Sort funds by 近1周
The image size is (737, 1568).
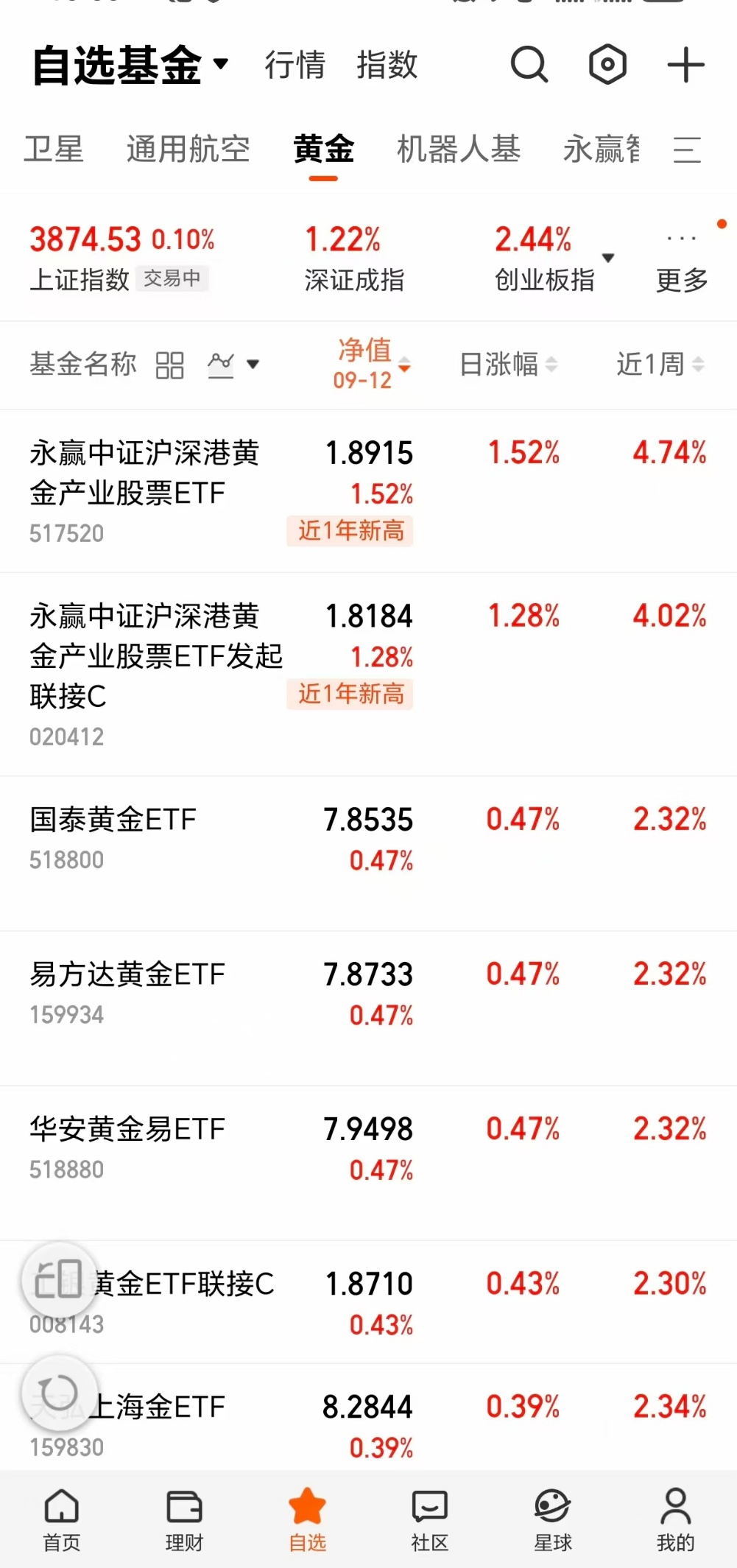point(660,364)
